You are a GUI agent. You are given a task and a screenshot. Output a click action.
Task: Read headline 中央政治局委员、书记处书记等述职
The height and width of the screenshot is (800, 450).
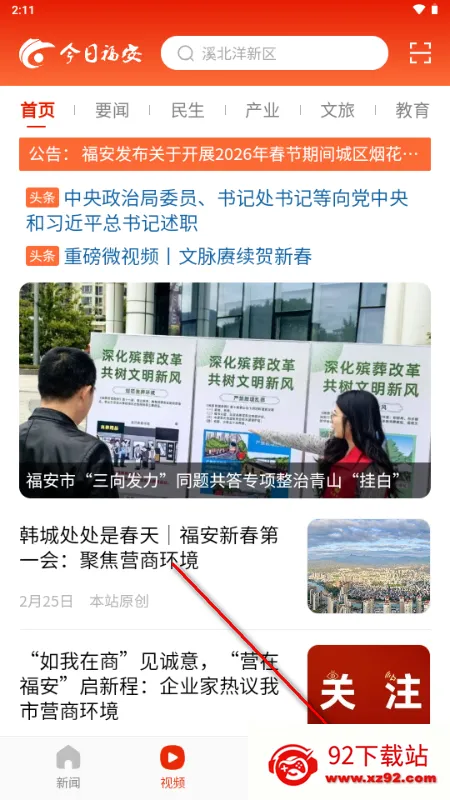(217, 211)
